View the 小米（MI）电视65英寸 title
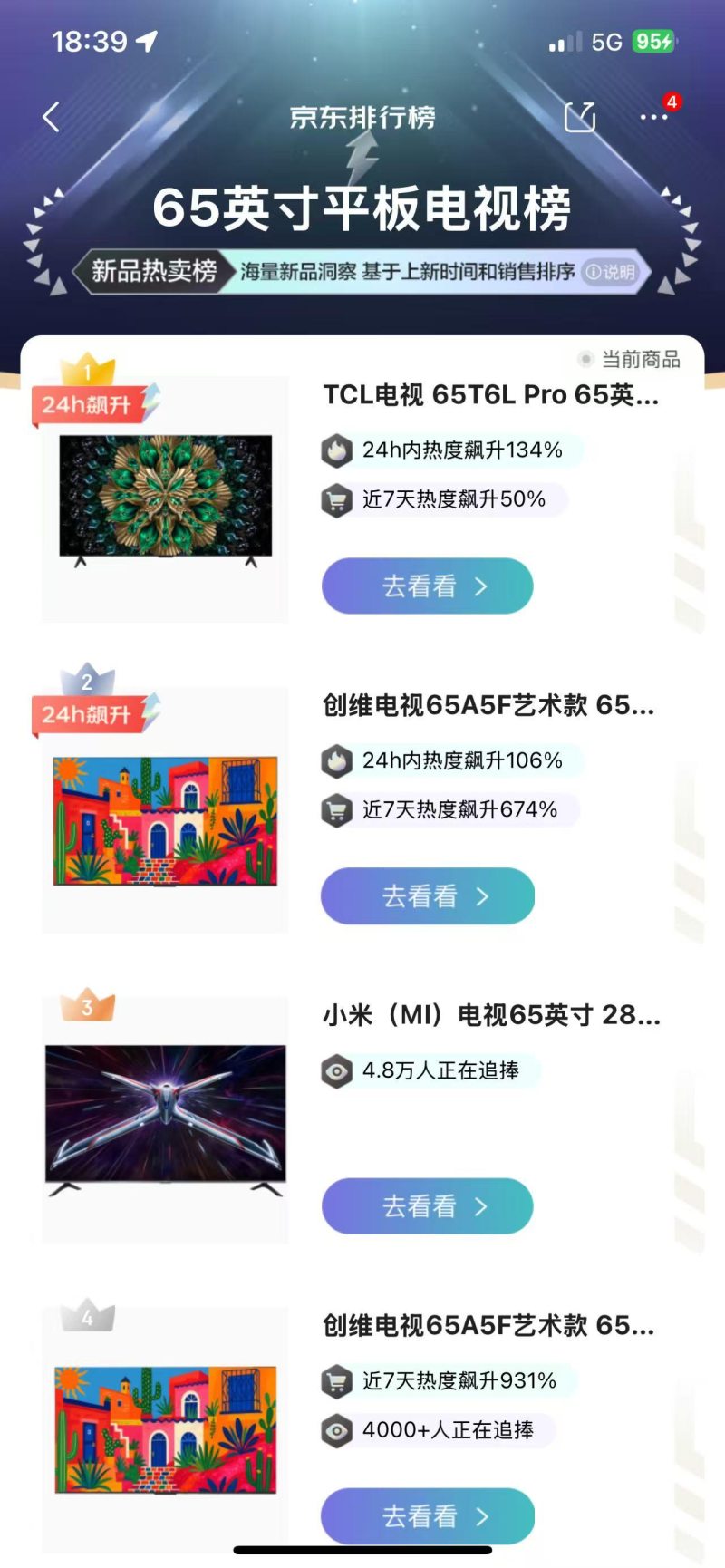This screenshot has height=1568, width=725. pos(491,1015)
